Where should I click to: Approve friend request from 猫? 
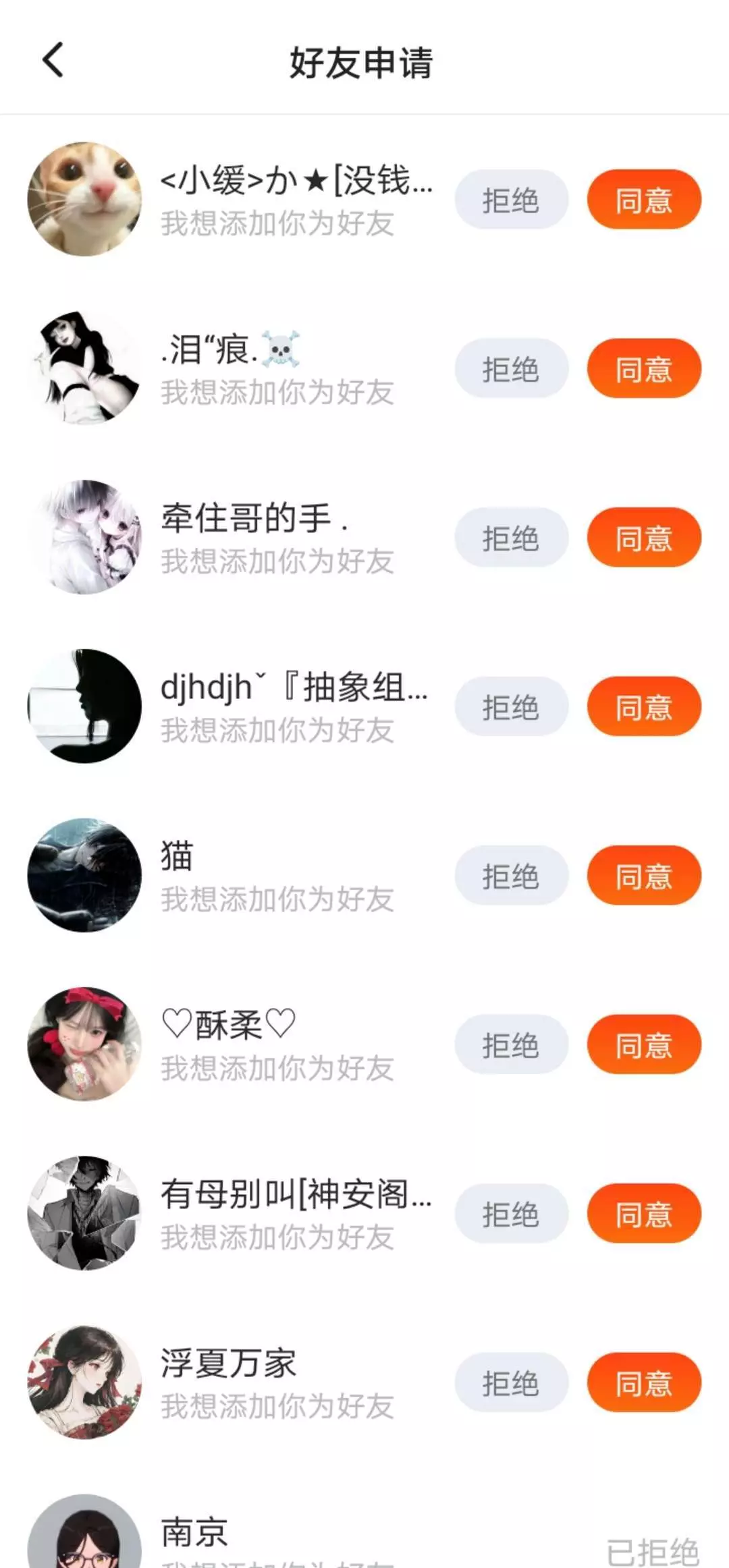point(644,876)
